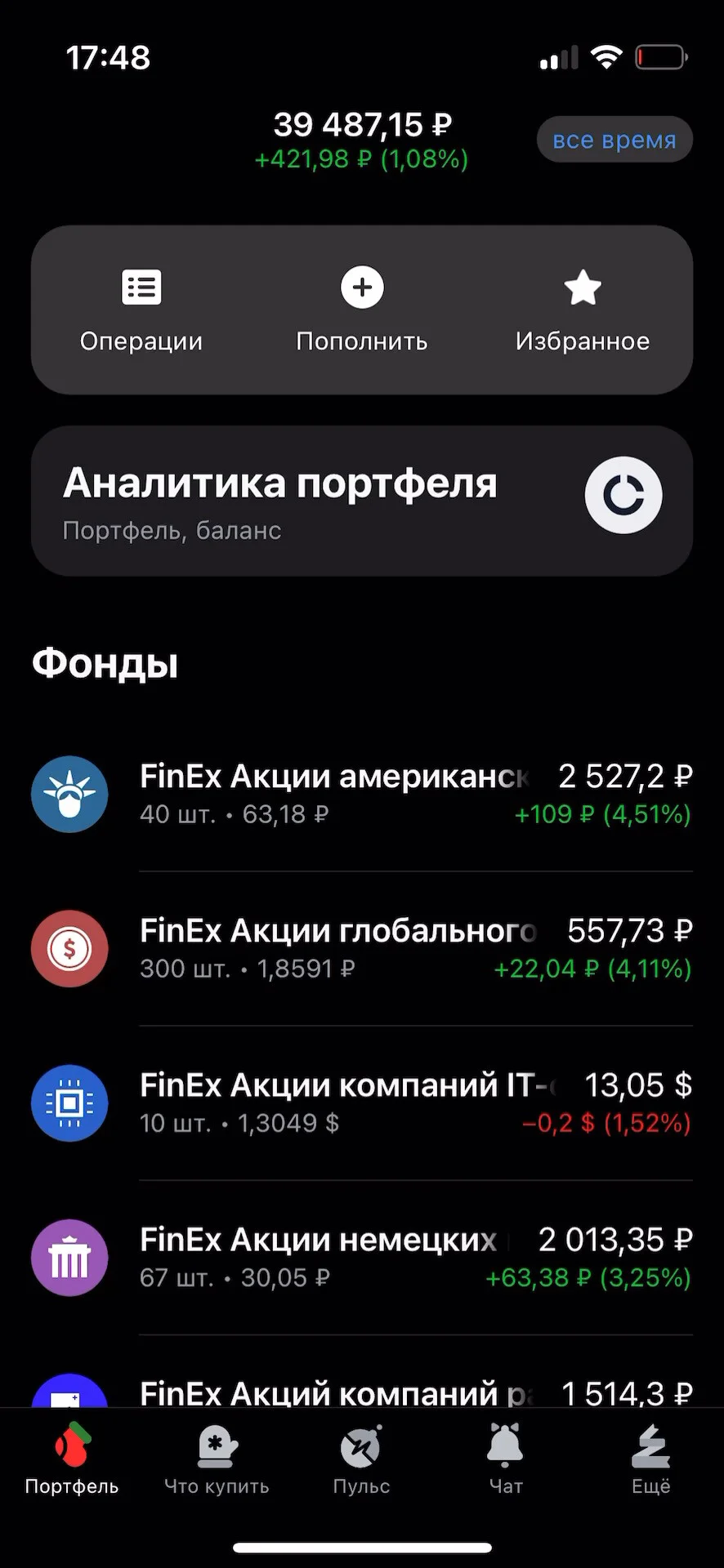724x1568 pixels.
Task: Switch to the Пульс tab
Action: point(361,1460)
